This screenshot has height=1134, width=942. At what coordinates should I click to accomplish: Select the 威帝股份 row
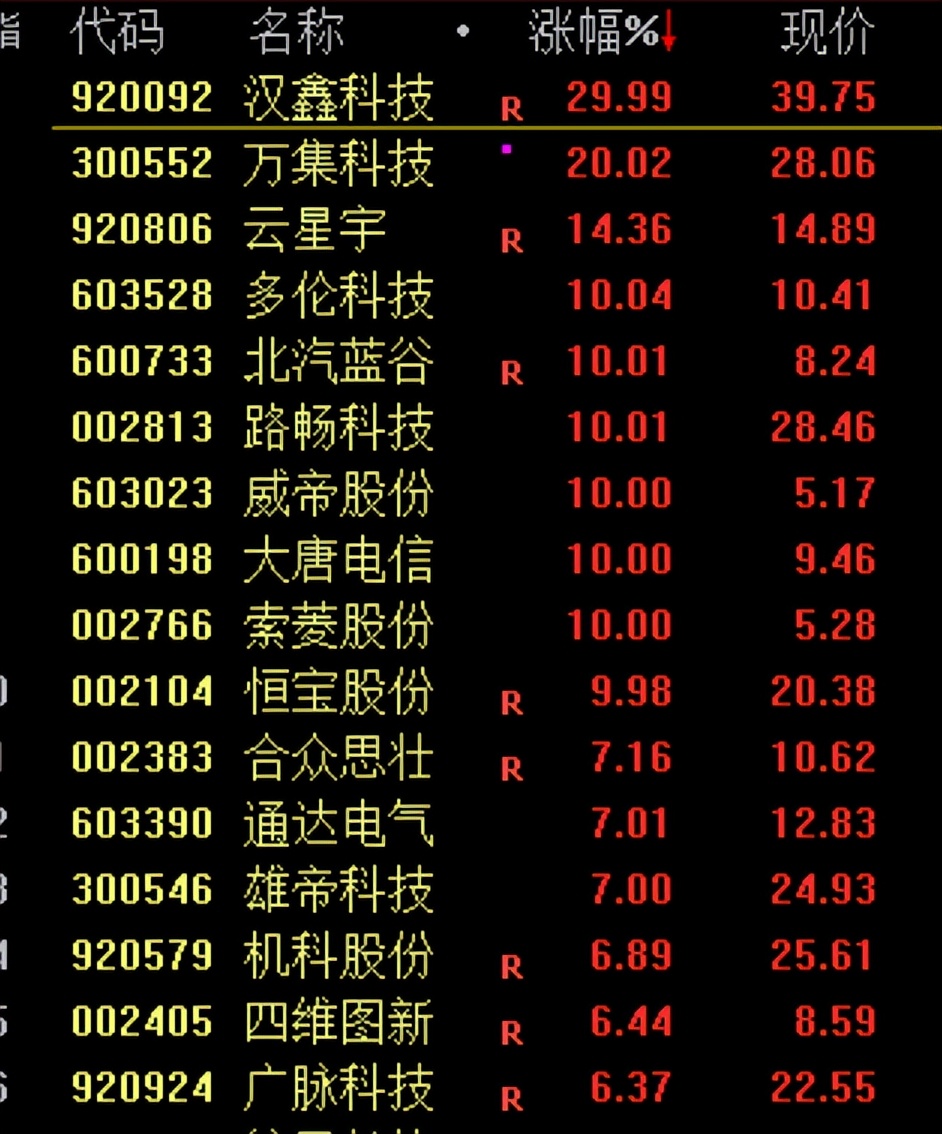[x=338, y=494]
